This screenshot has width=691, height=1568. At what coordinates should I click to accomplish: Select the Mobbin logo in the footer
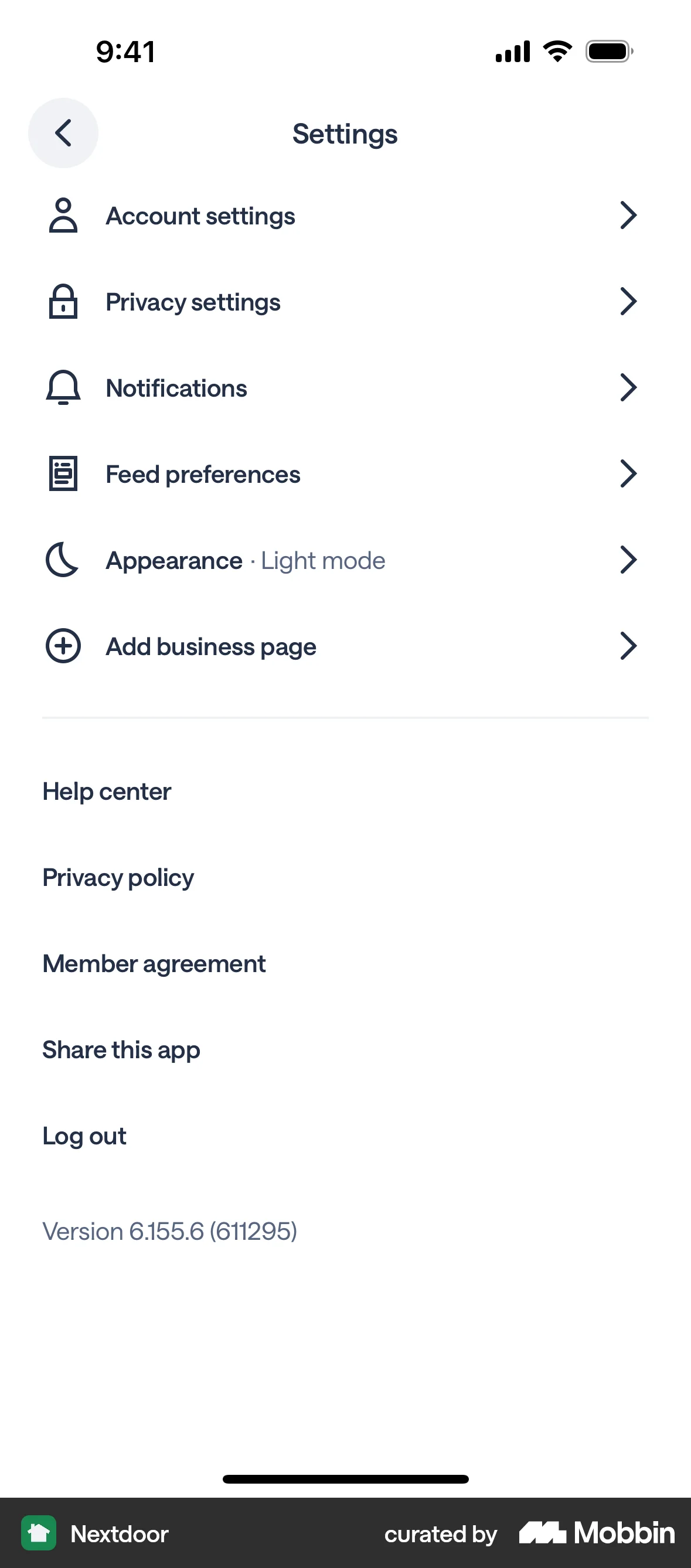(595, 1534)
